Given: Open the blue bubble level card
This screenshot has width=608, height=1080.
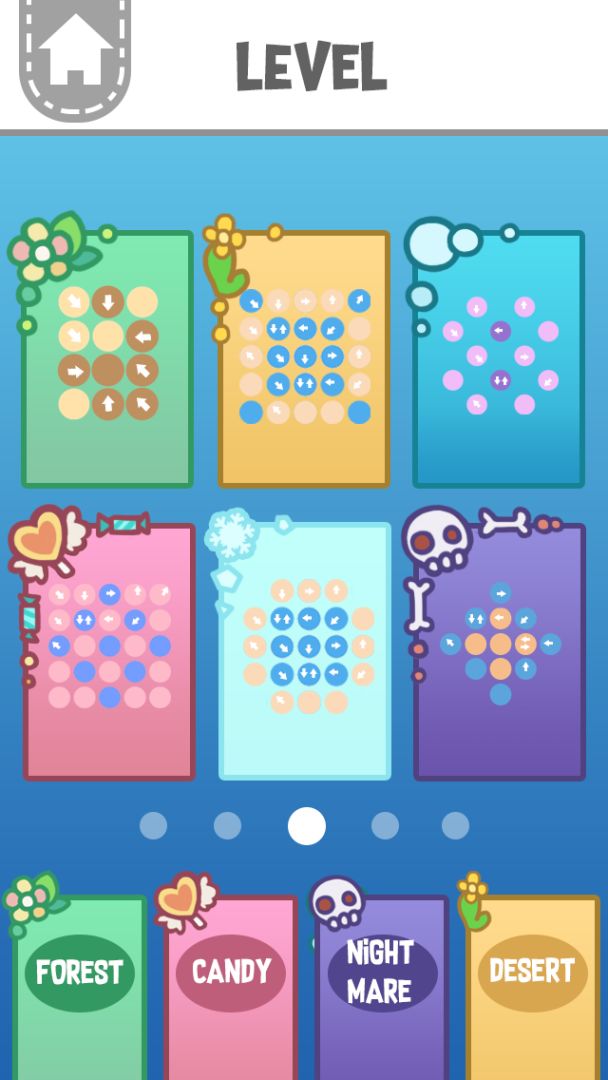Looking at the screenshot, I should 499,360.
